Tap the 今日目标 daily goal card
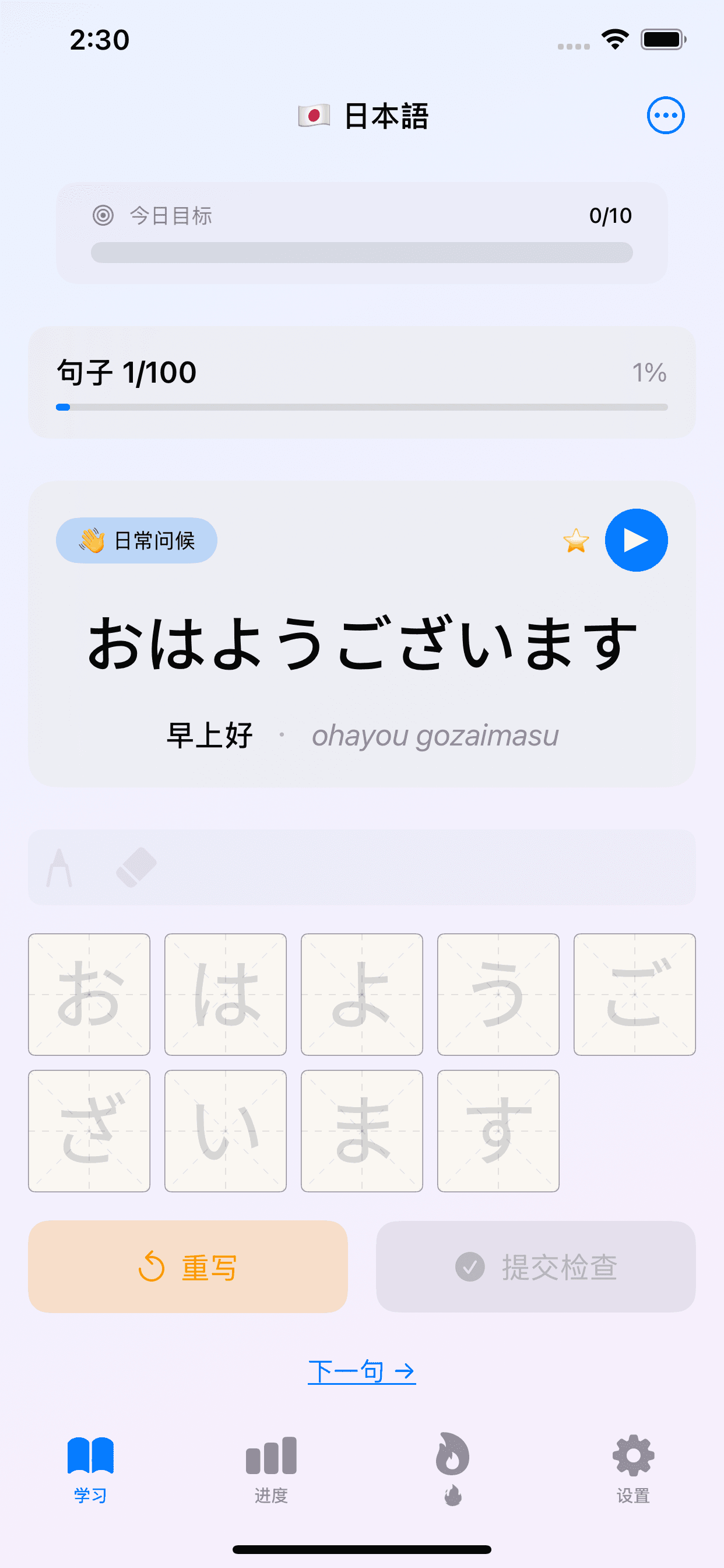This screenshot has width=724, height=1568. tap(361, 233)
